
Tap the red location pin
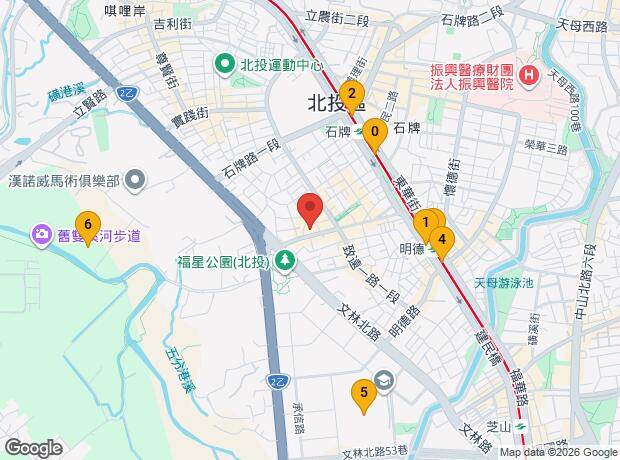pos(310,209)
